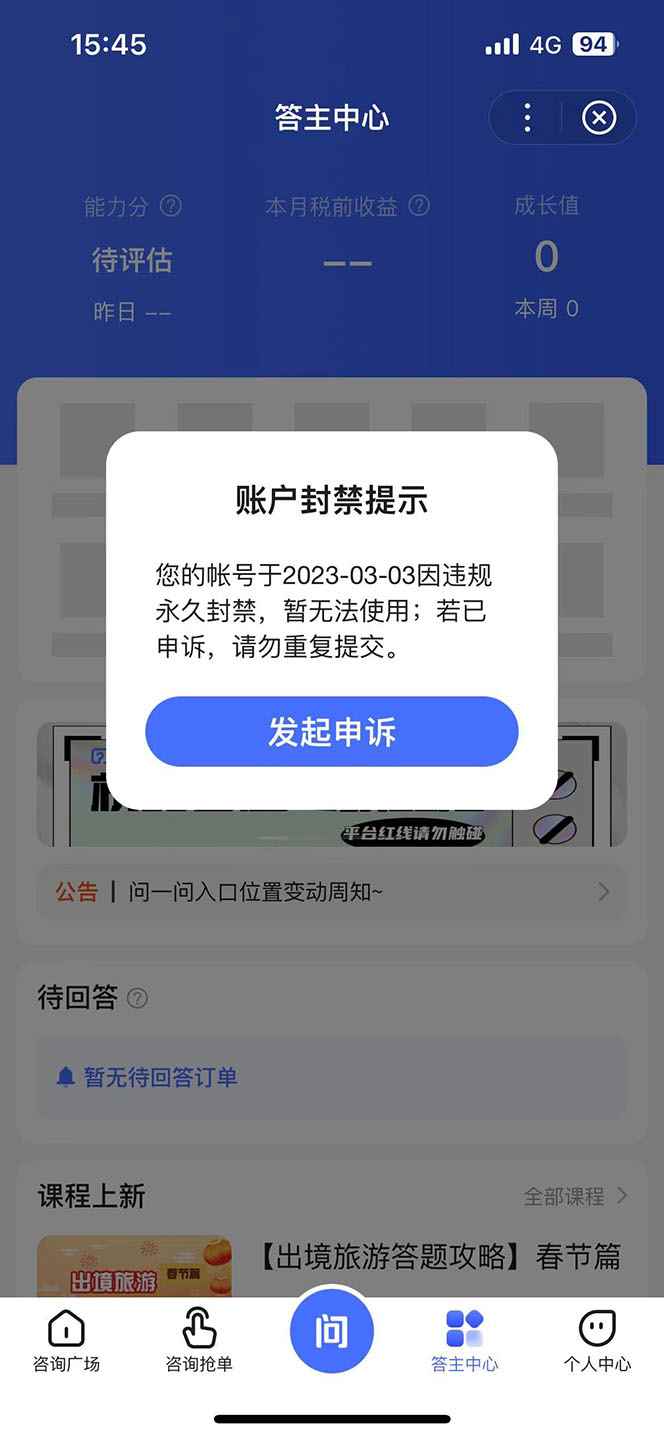664x1437 pixels.
Task: Switch to 咨询广场 tab
Action: [66, 1341]
